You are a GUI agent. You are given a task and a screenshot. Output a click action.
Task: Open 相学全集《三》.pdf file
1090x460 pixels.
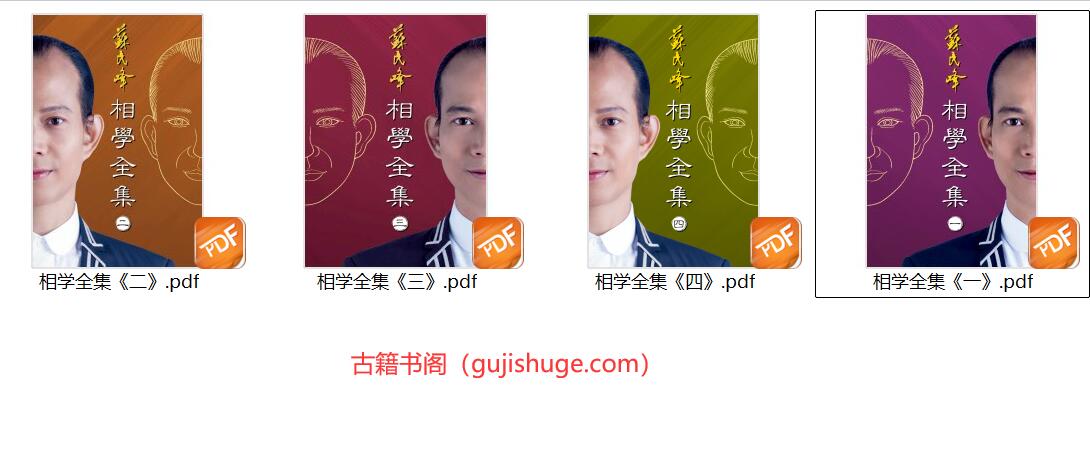click(x=396, y=141)
